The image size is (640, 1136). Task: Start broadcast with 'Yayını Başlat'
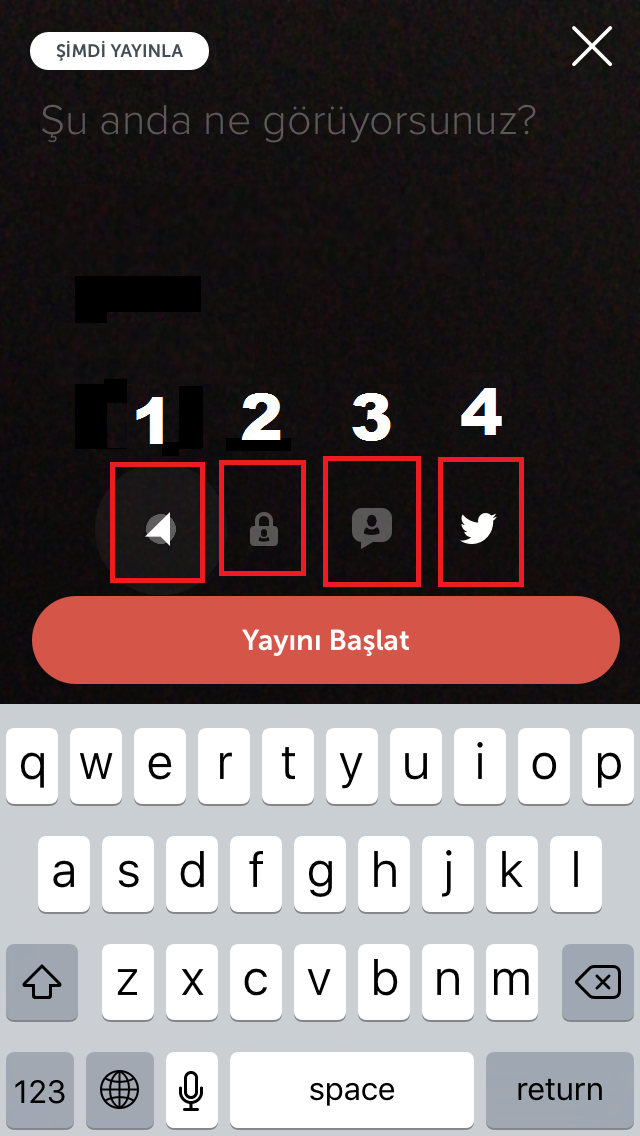pos(326,640)
